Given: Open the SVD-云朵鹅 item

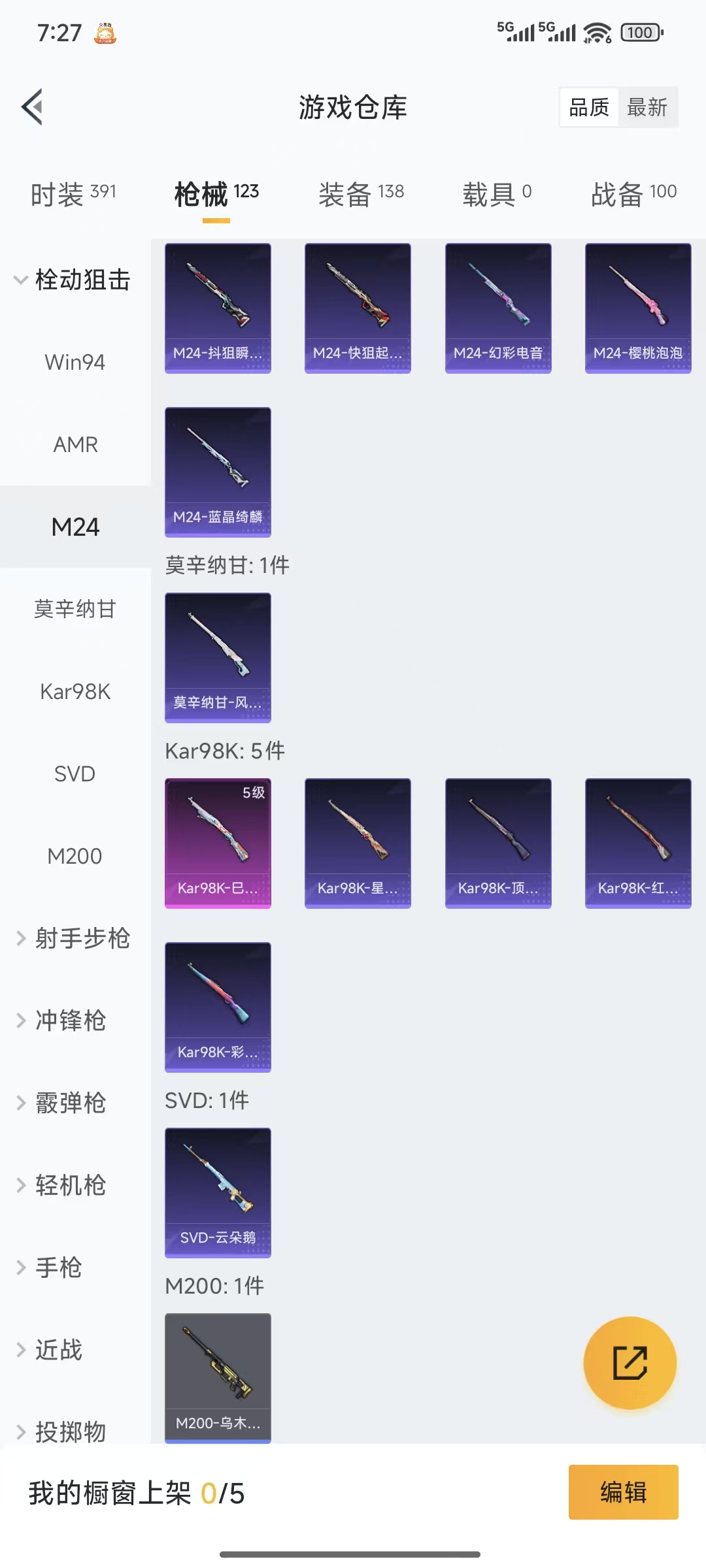Looking at the screenshot, I should 218,1192.
